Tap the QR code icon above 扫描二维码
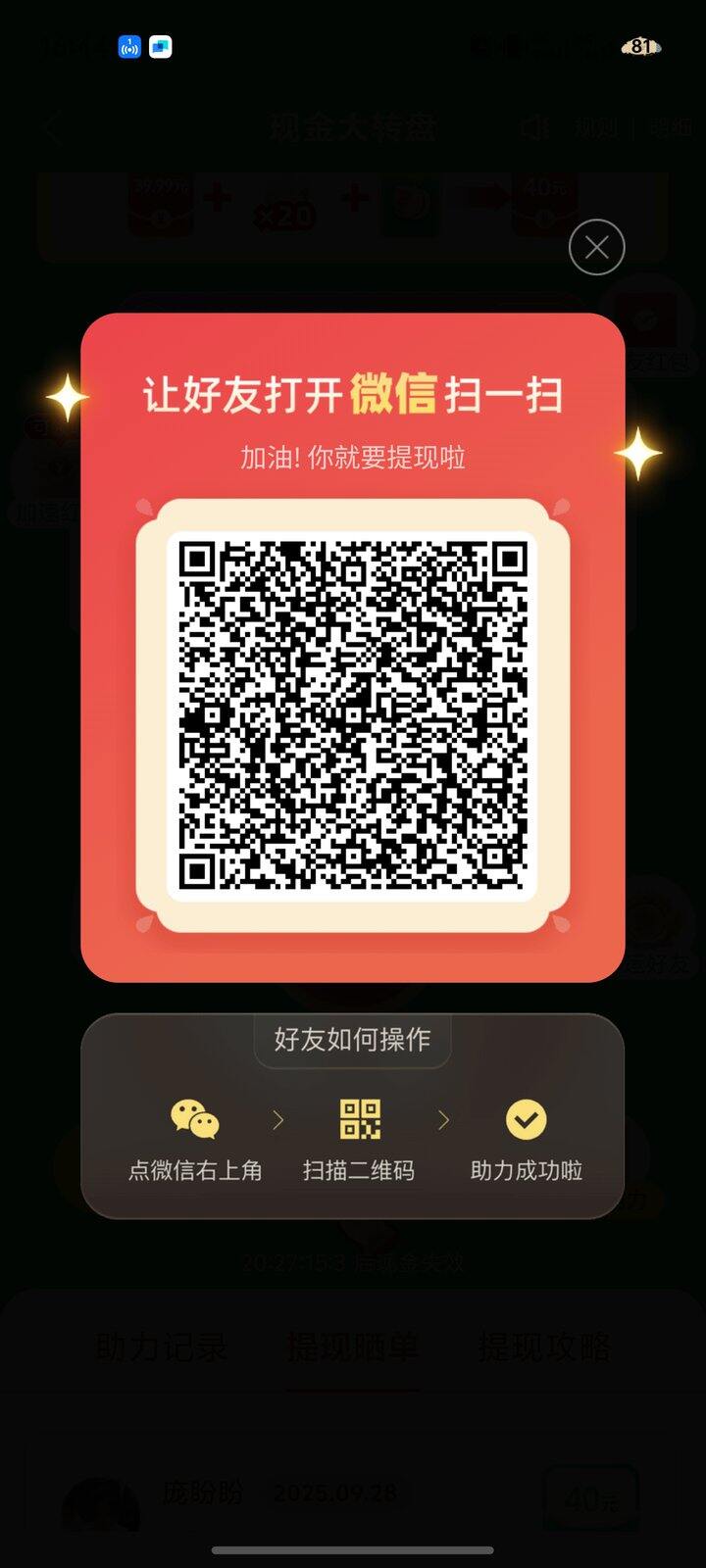706x1568 pixels. coord(359,1117)
